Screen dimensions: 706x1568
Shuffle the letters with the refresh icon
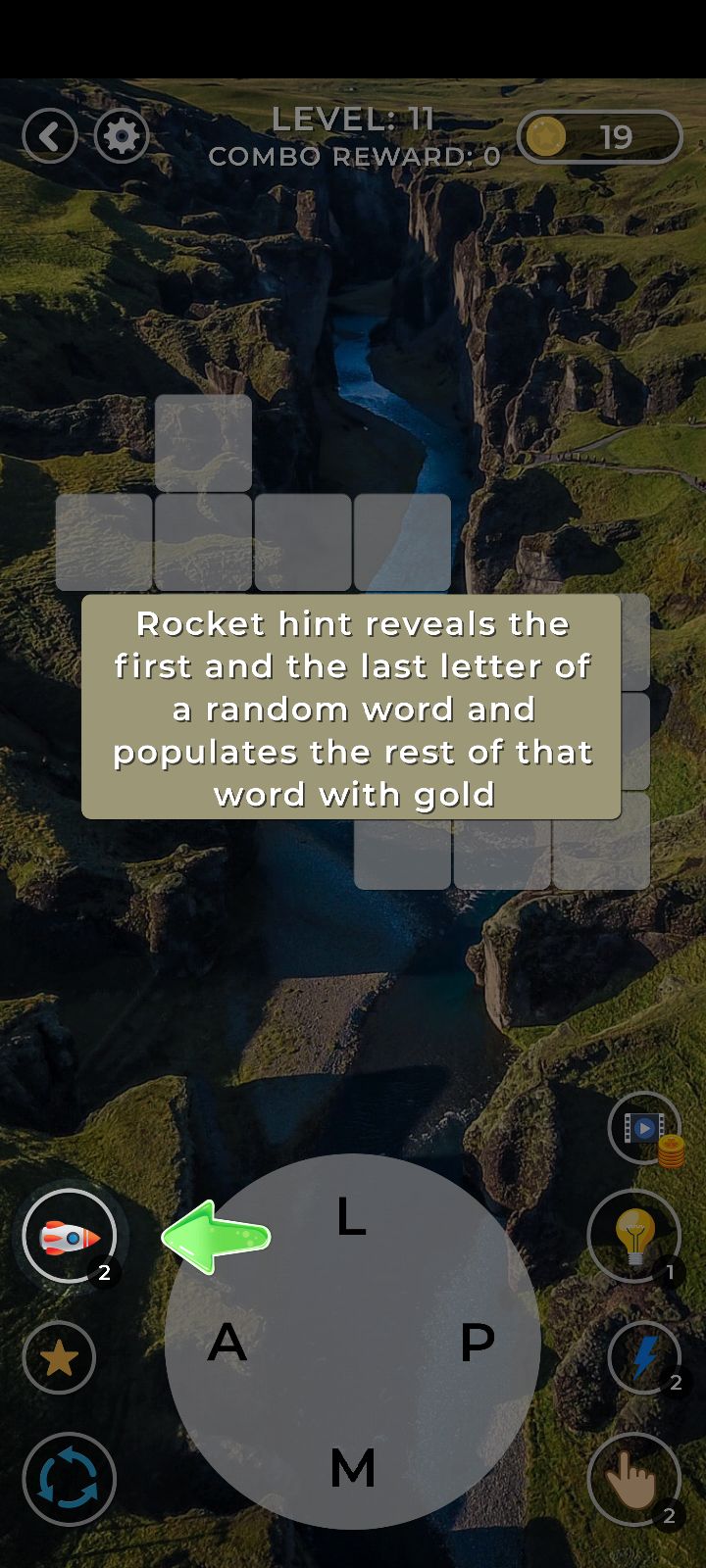tap(69, 1479)
